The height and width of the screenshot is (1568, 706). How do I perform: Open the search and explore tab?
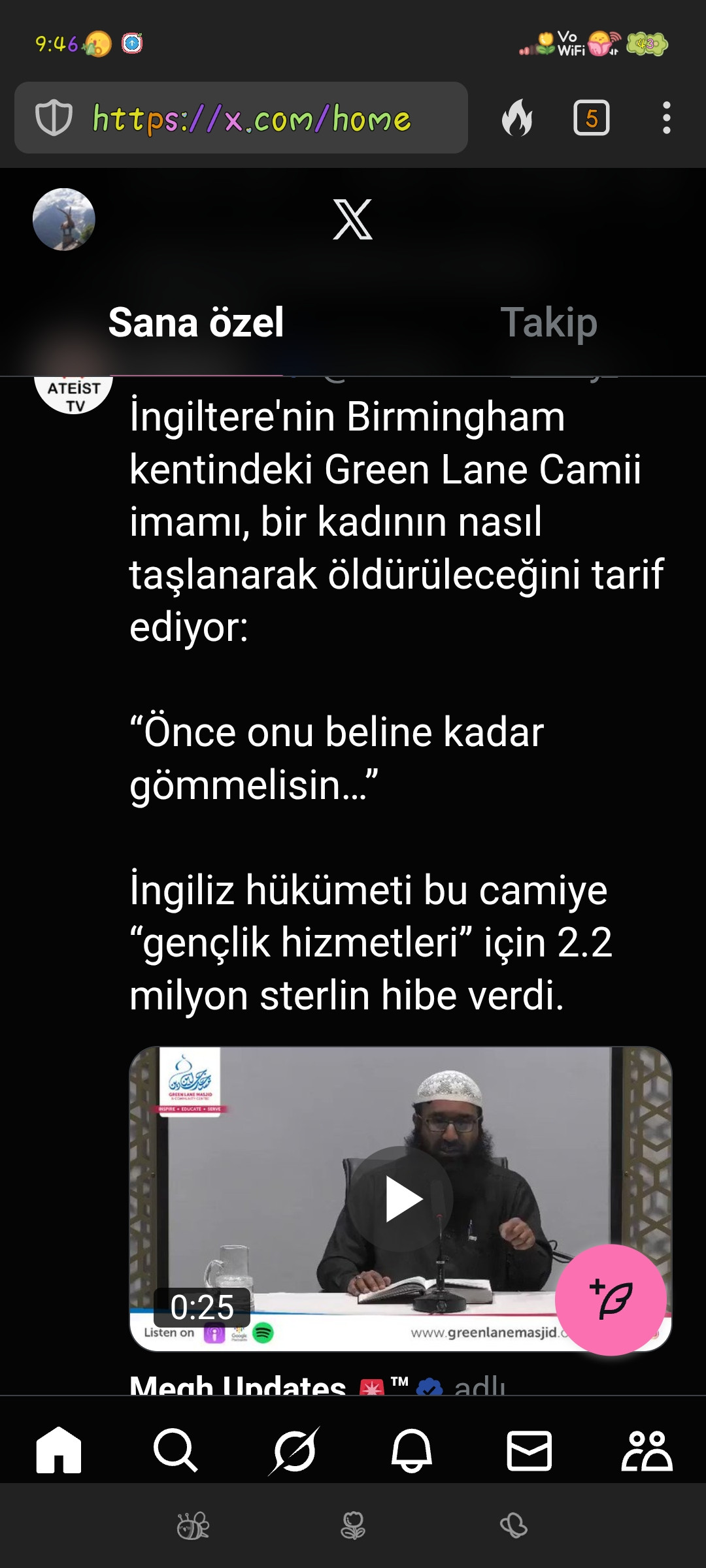click(x=175, y=1450)
